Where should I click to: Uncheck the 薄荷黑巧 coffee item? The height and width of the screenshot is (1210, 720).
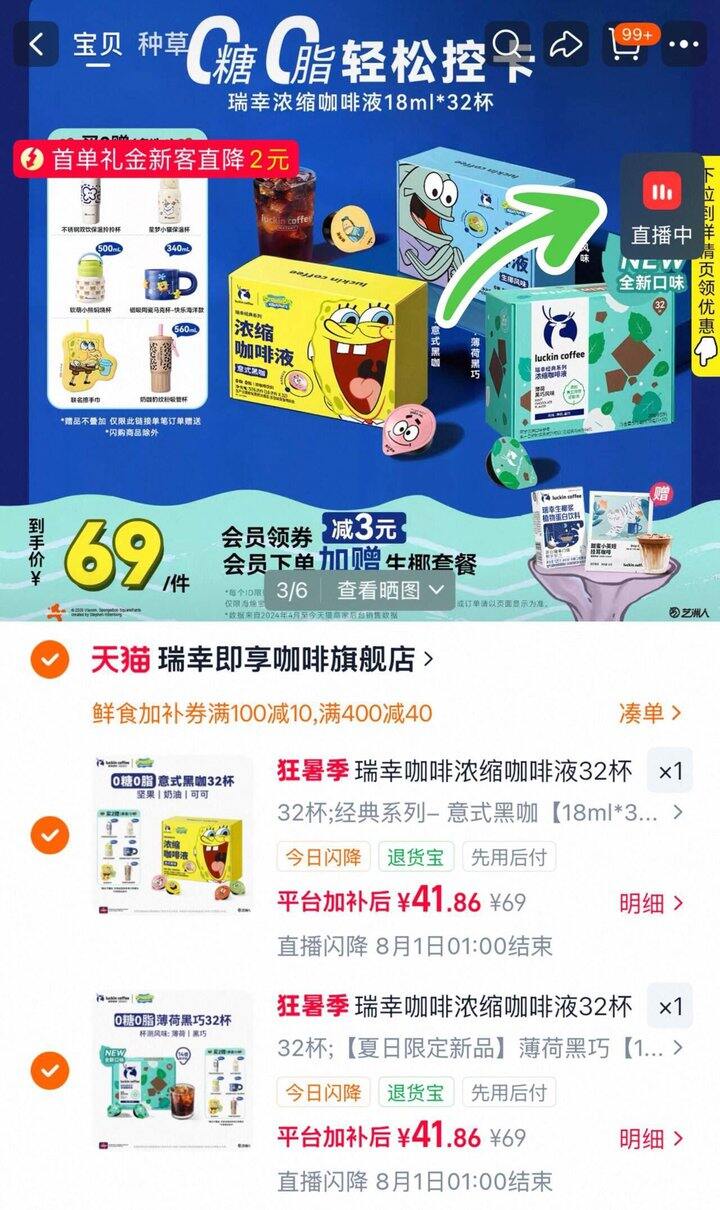pos(49,1070)
